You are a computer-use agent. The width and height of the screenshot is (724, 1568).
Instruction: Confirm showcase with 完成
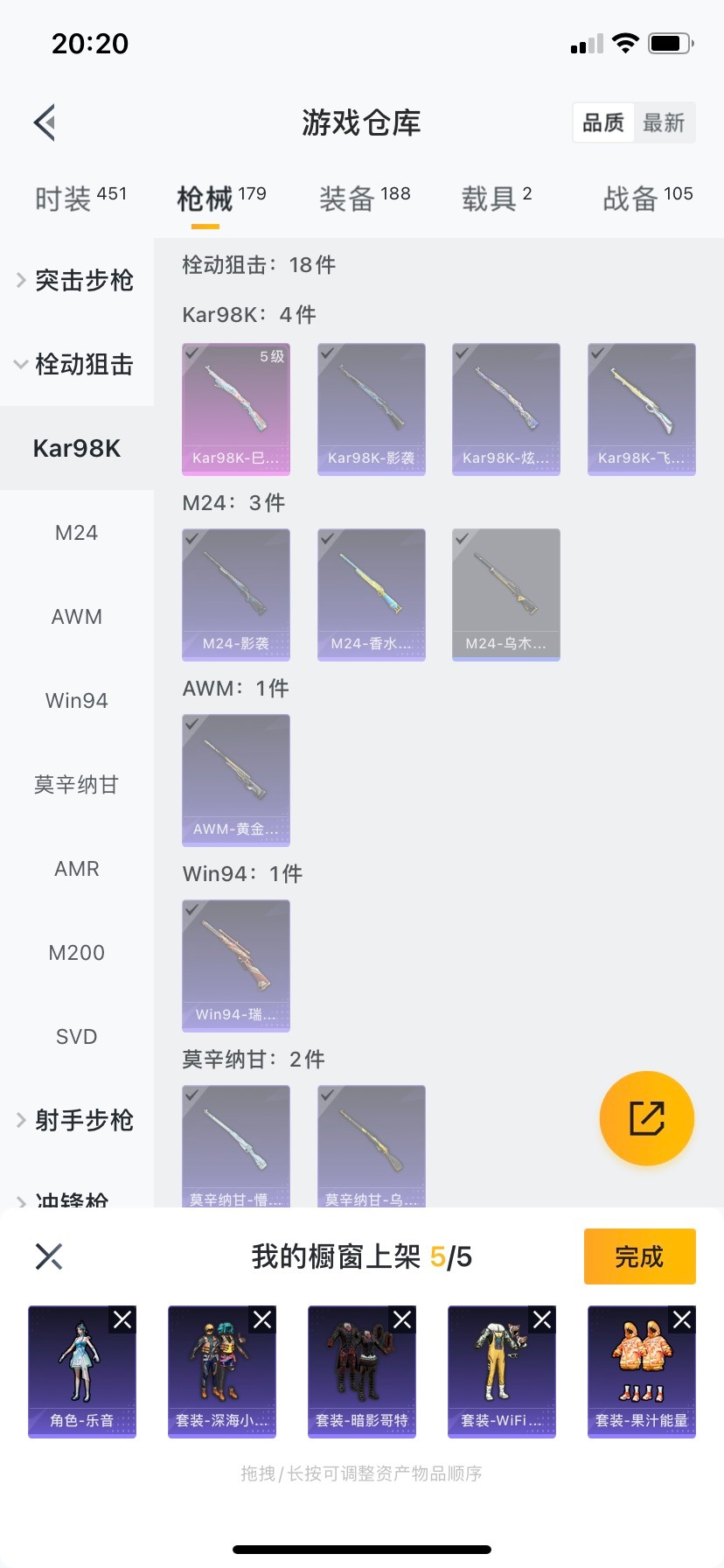click(x=639, y=1256)
